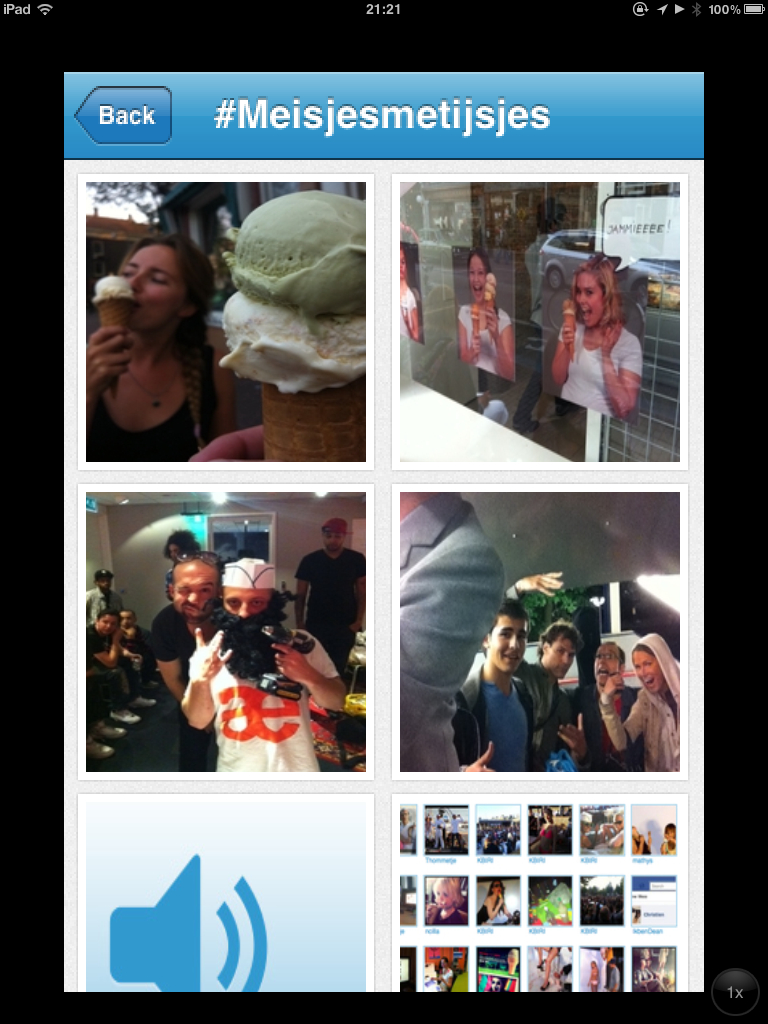This screenshot has width=768, height=1024.
Task: Open the group photo taken next to a car
Action: click(x=539, y=632)
